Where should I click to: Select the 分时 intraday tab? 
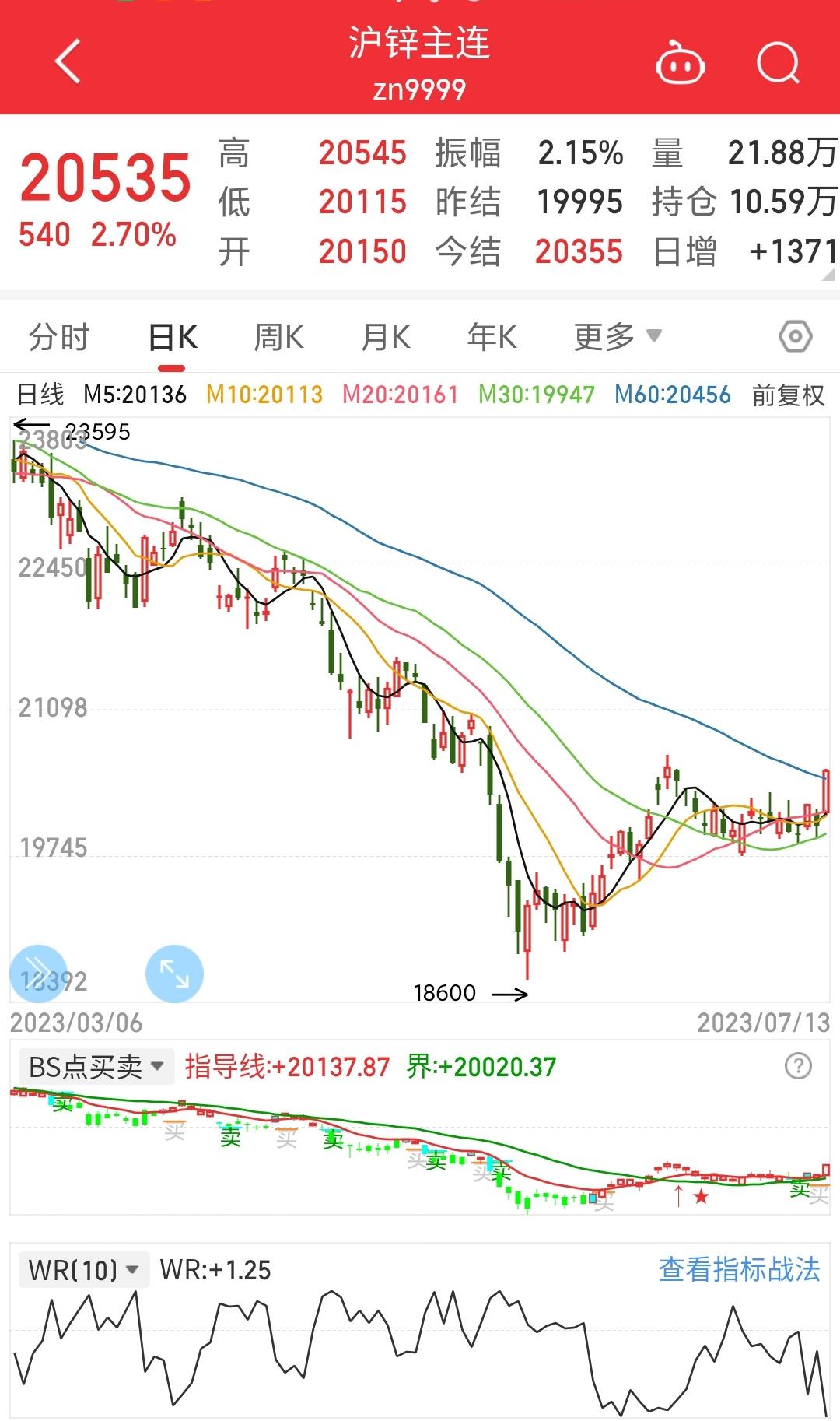pos(59,336)
